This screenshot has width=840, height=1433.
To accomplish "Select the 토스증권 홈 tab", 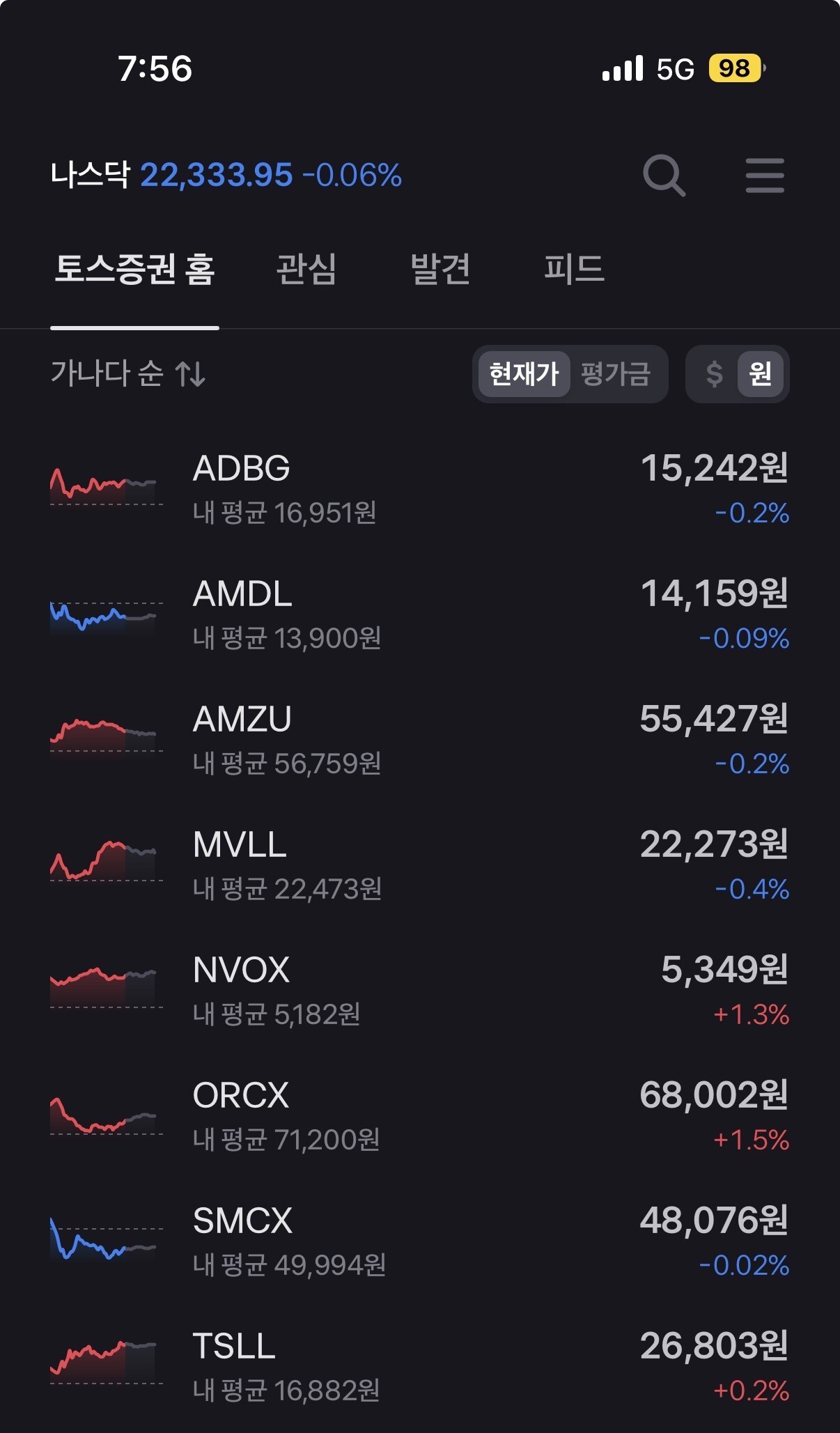I will 134,270.
